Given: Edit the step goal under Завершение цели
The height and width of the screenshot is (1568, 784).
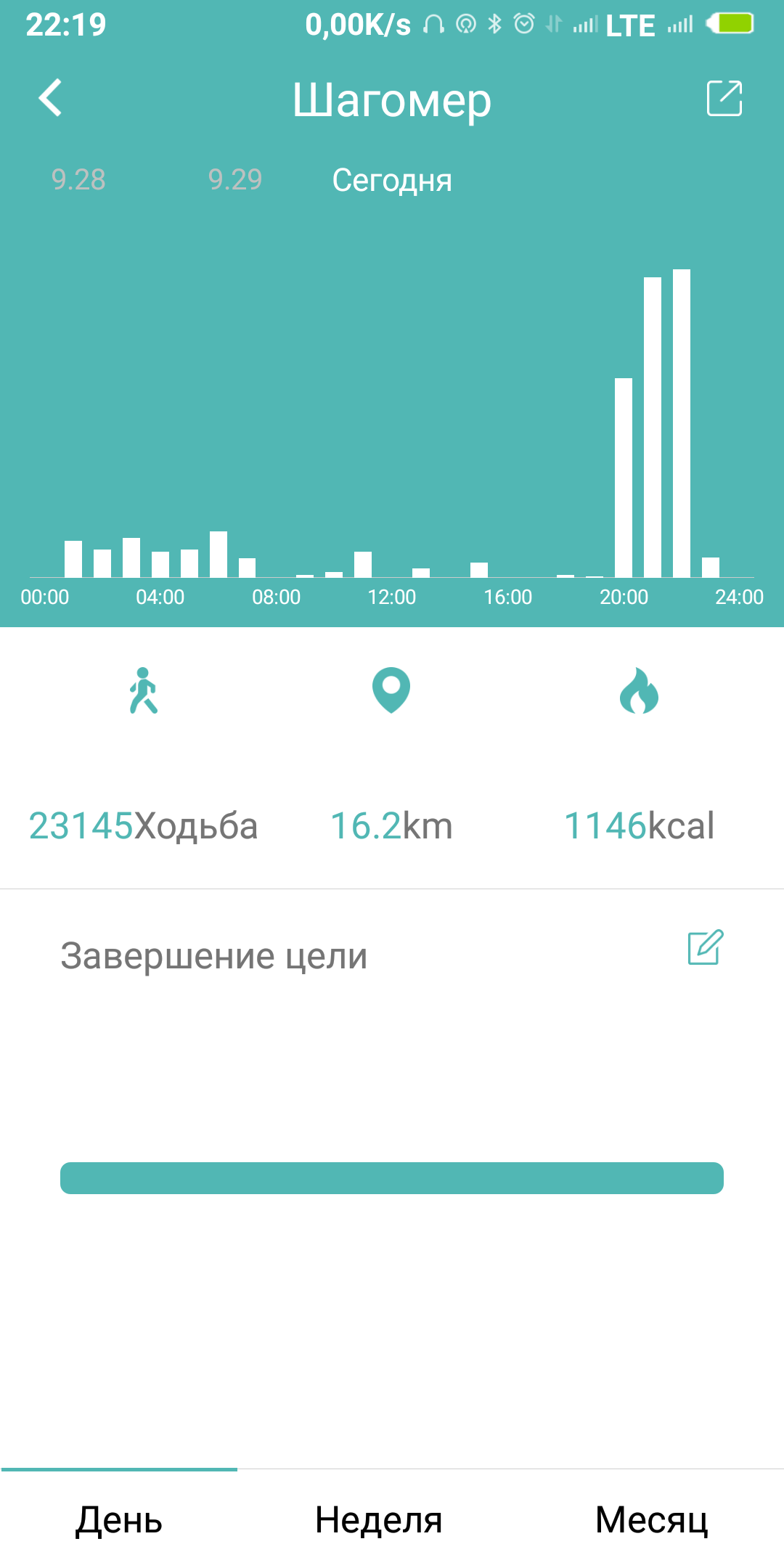Looking at the screenshot, I should [705, 947].
